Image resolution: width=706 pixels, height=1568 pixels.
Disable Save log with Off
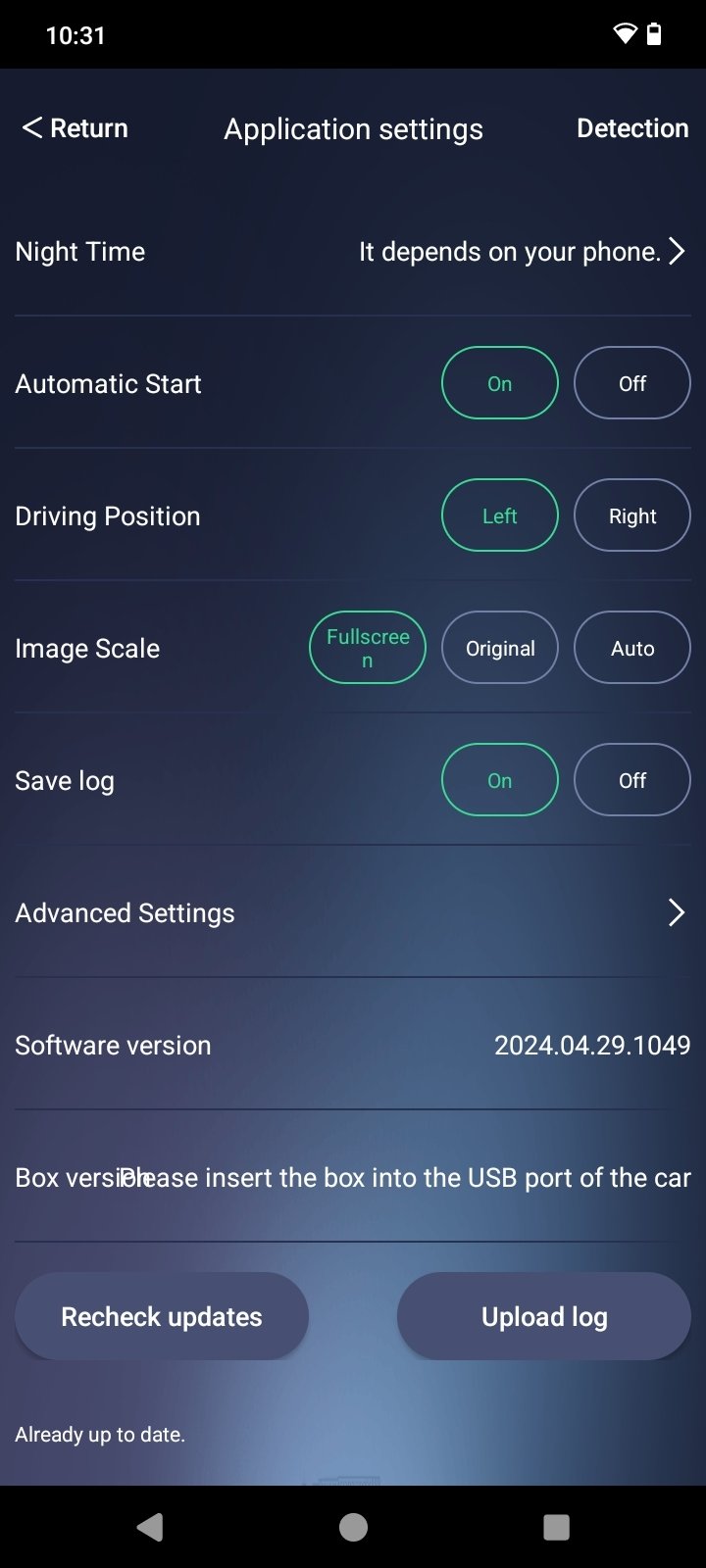click(632, 780)
